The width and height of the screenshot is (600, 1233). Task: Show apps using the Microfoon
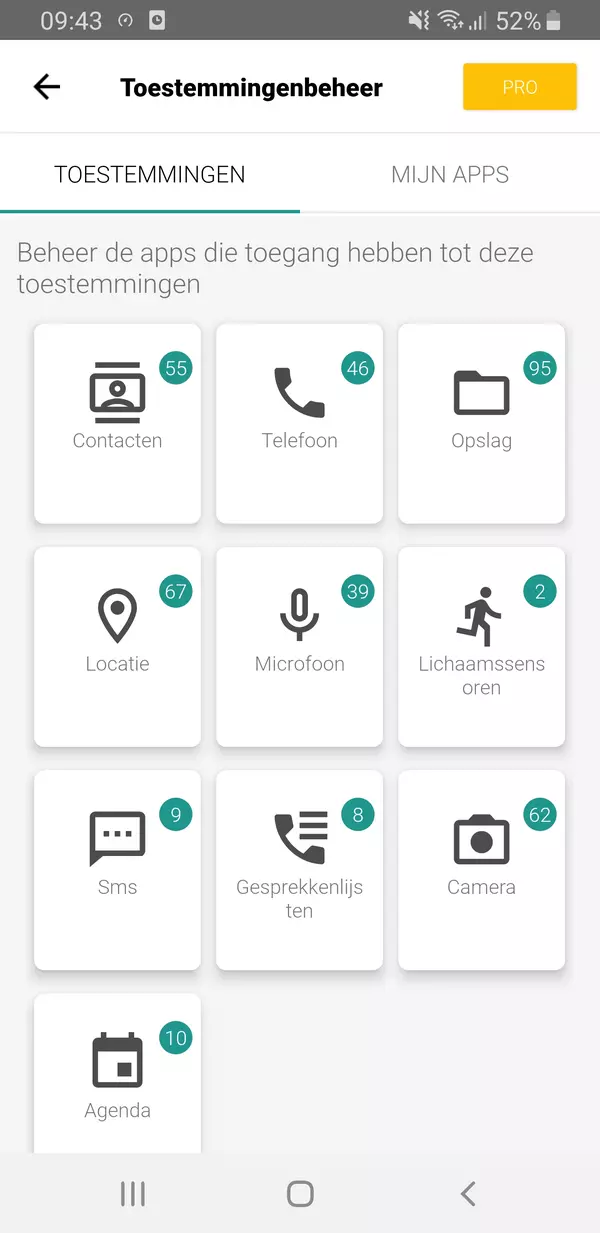(299, 645)
